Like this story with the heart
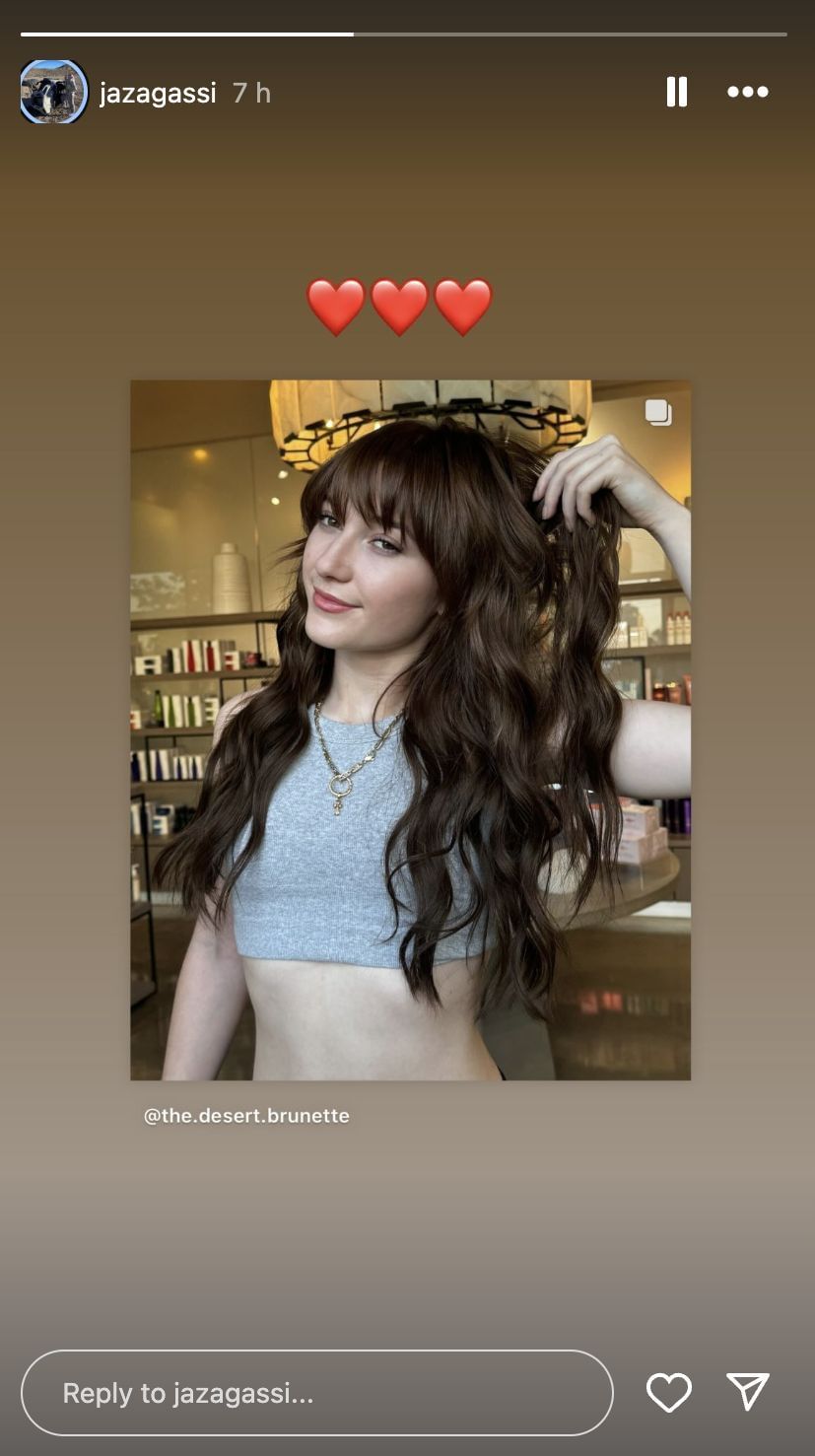Screen dimensions: 815x1456 coord(668,1392)
